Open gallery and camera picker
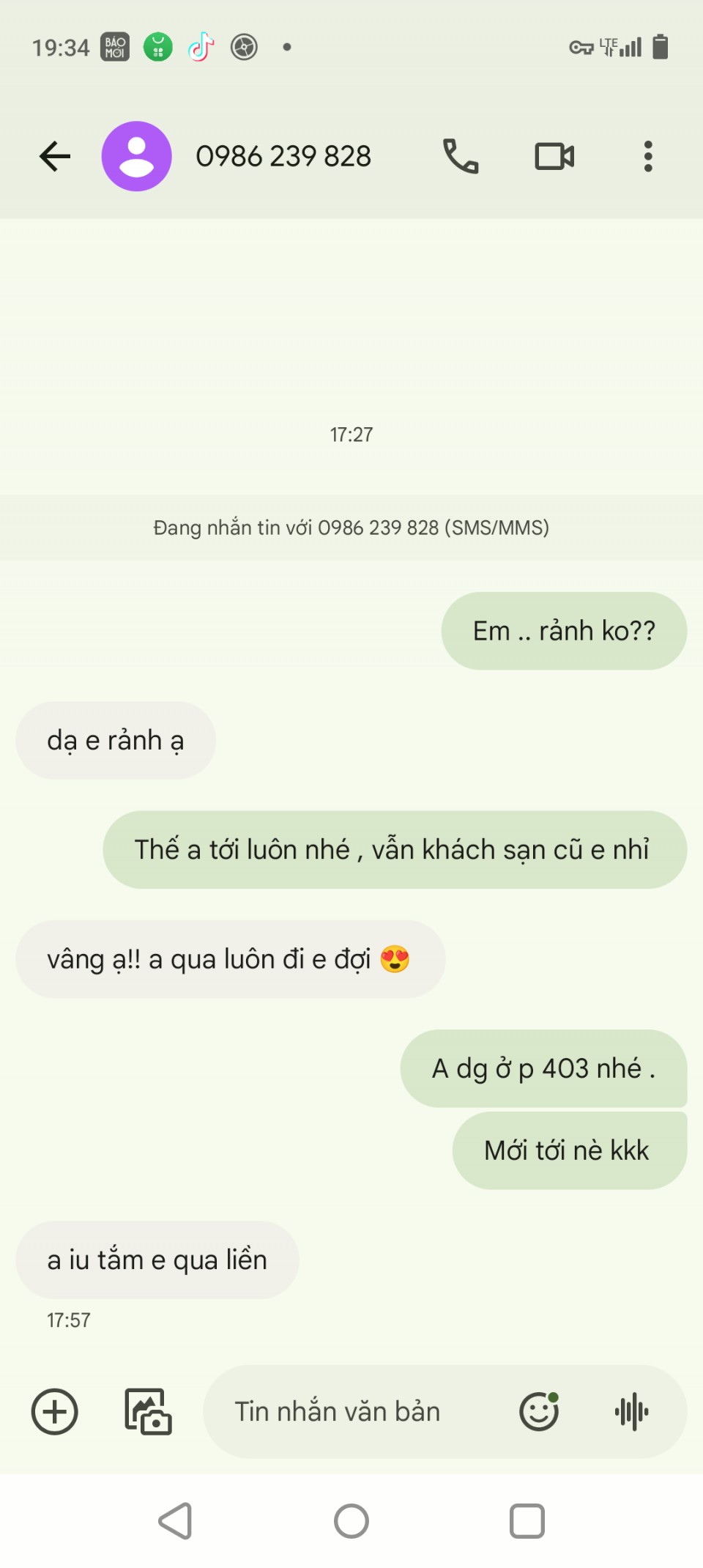 [148, 1411]
